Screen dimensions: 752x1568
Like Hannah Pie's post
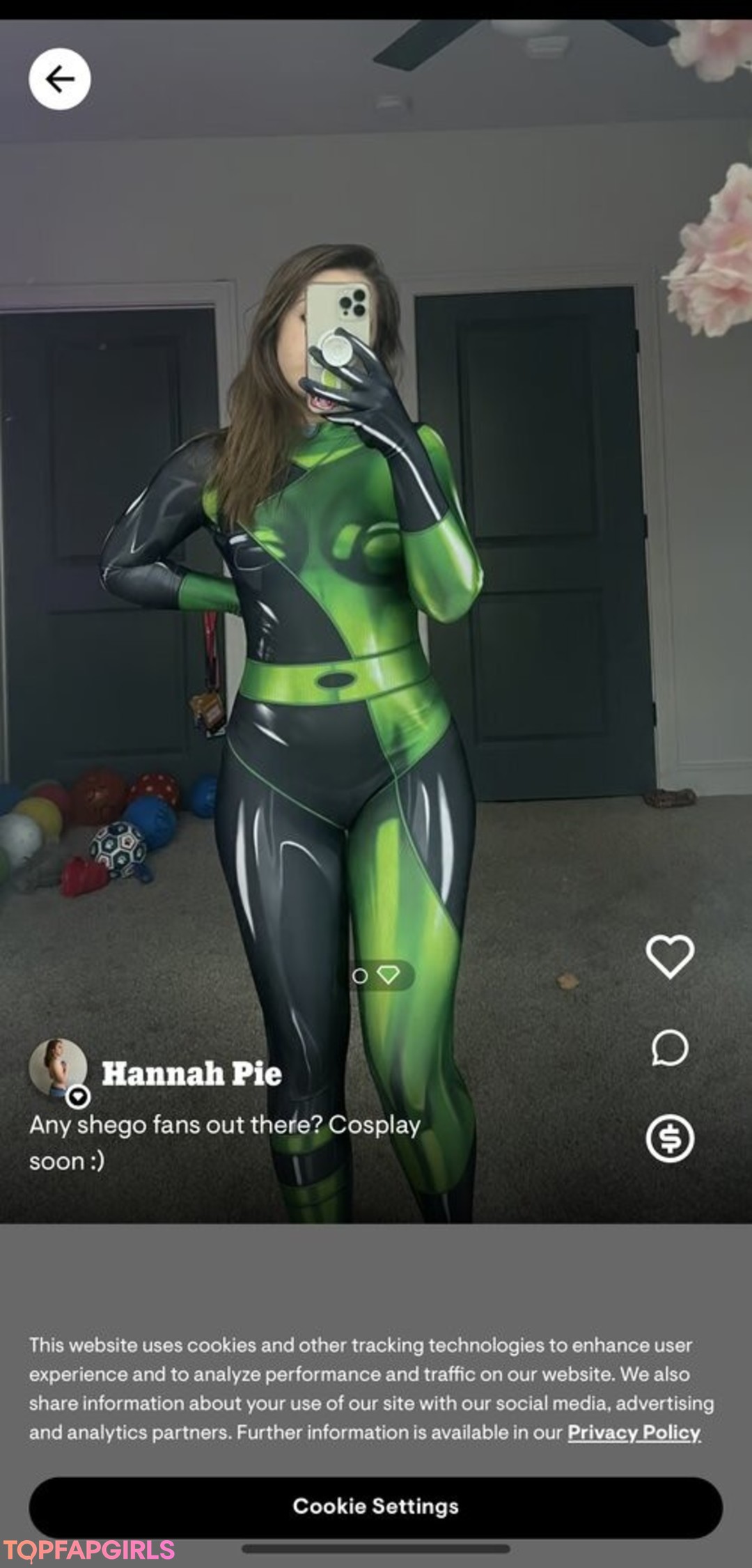(x=669, y=956)
